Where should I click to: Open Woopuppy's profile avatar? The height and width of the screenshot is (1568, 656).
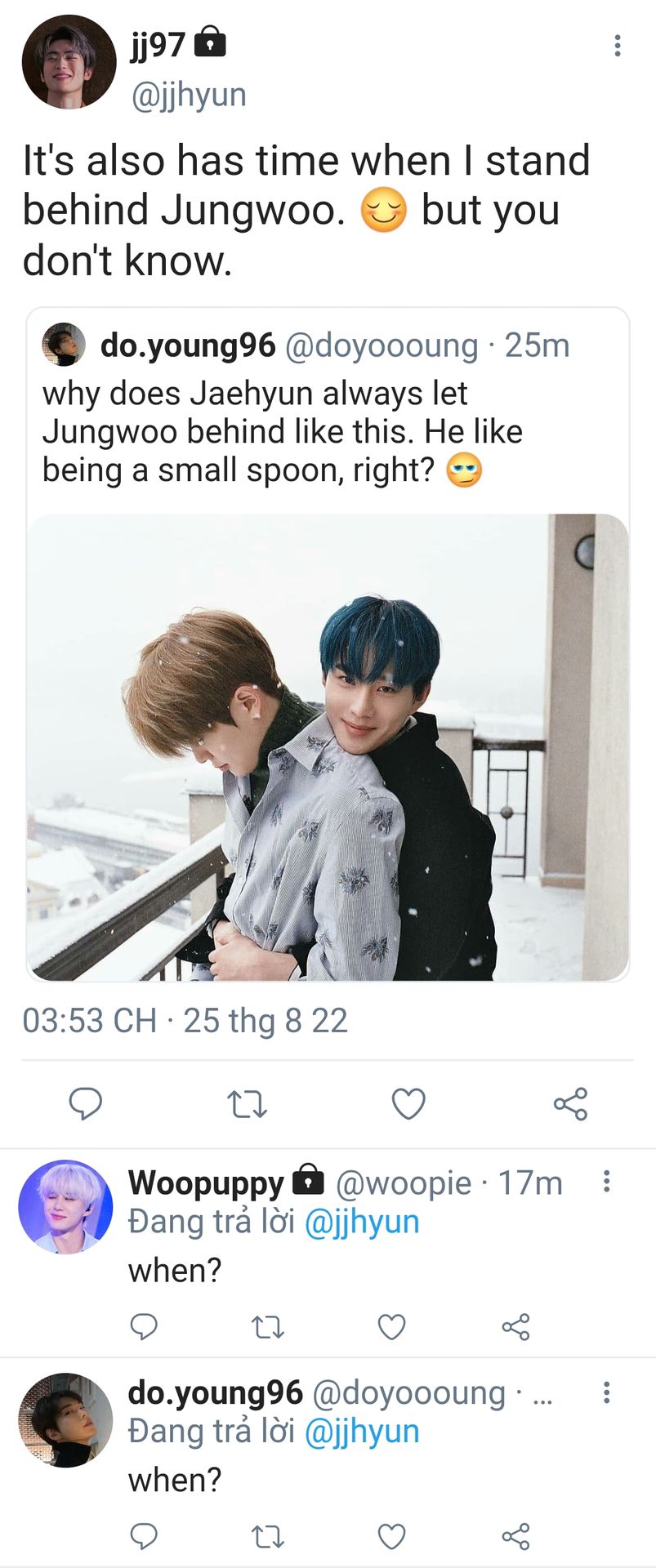65,1206
